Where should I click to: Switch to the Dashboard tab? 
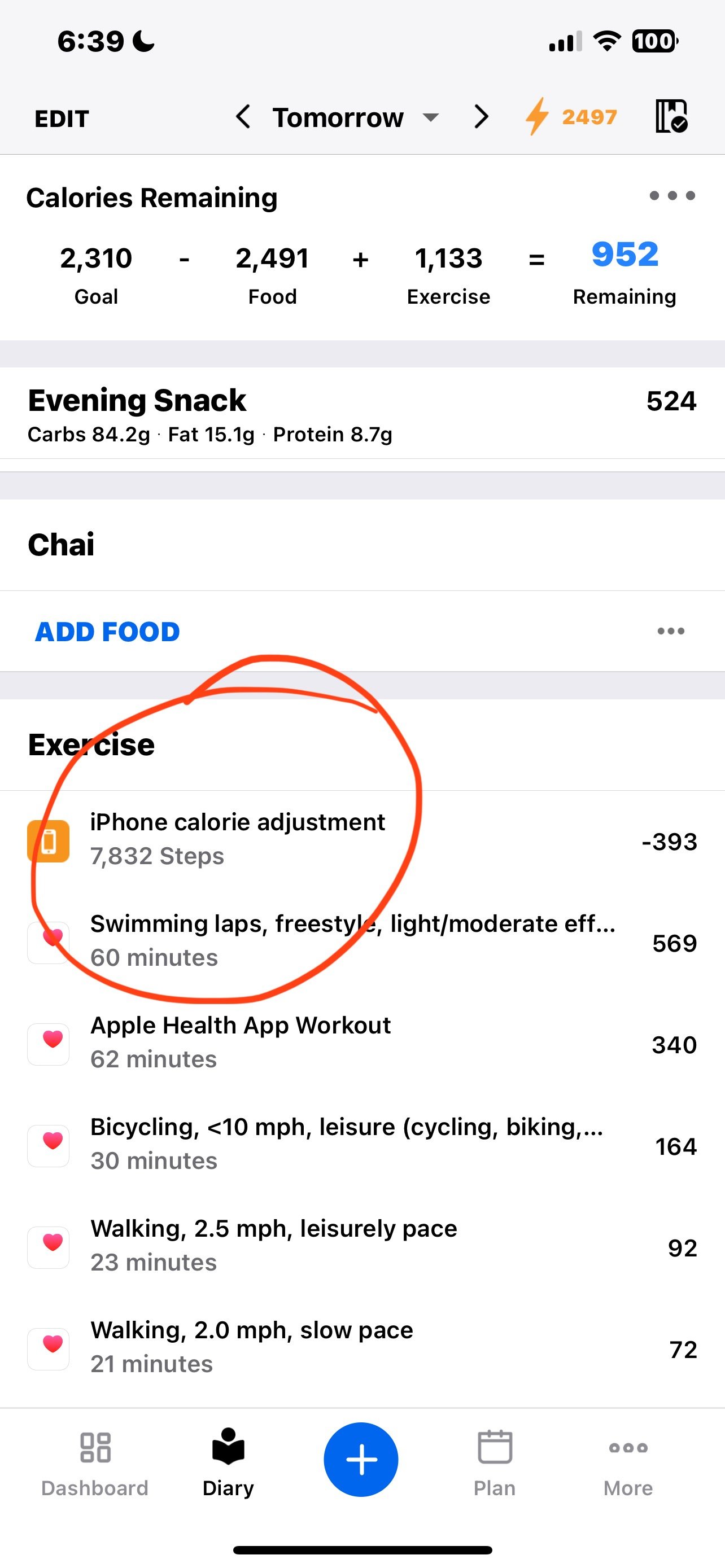pos(95,1462)
